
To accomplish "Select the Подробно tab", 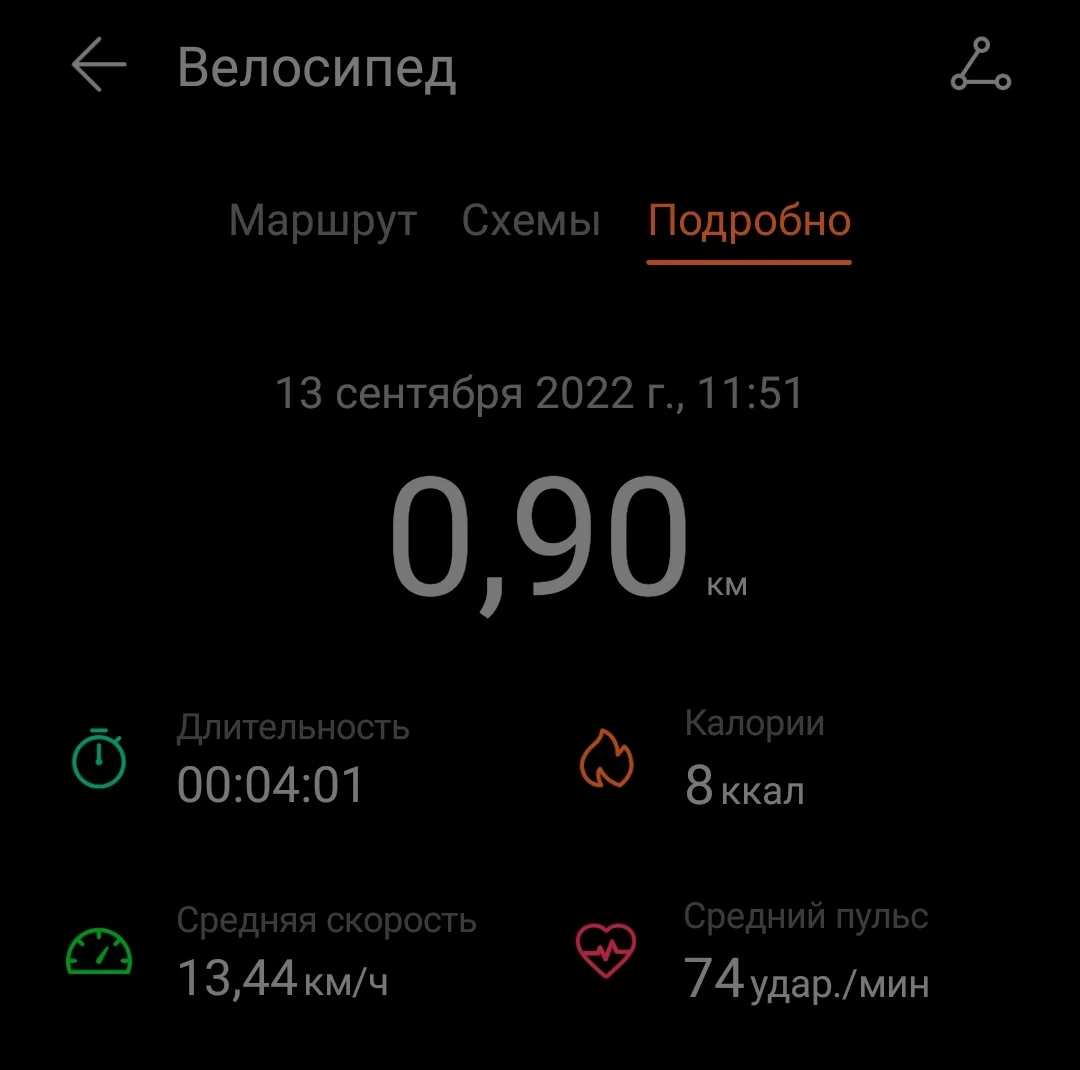I will (x=749, y=221).
